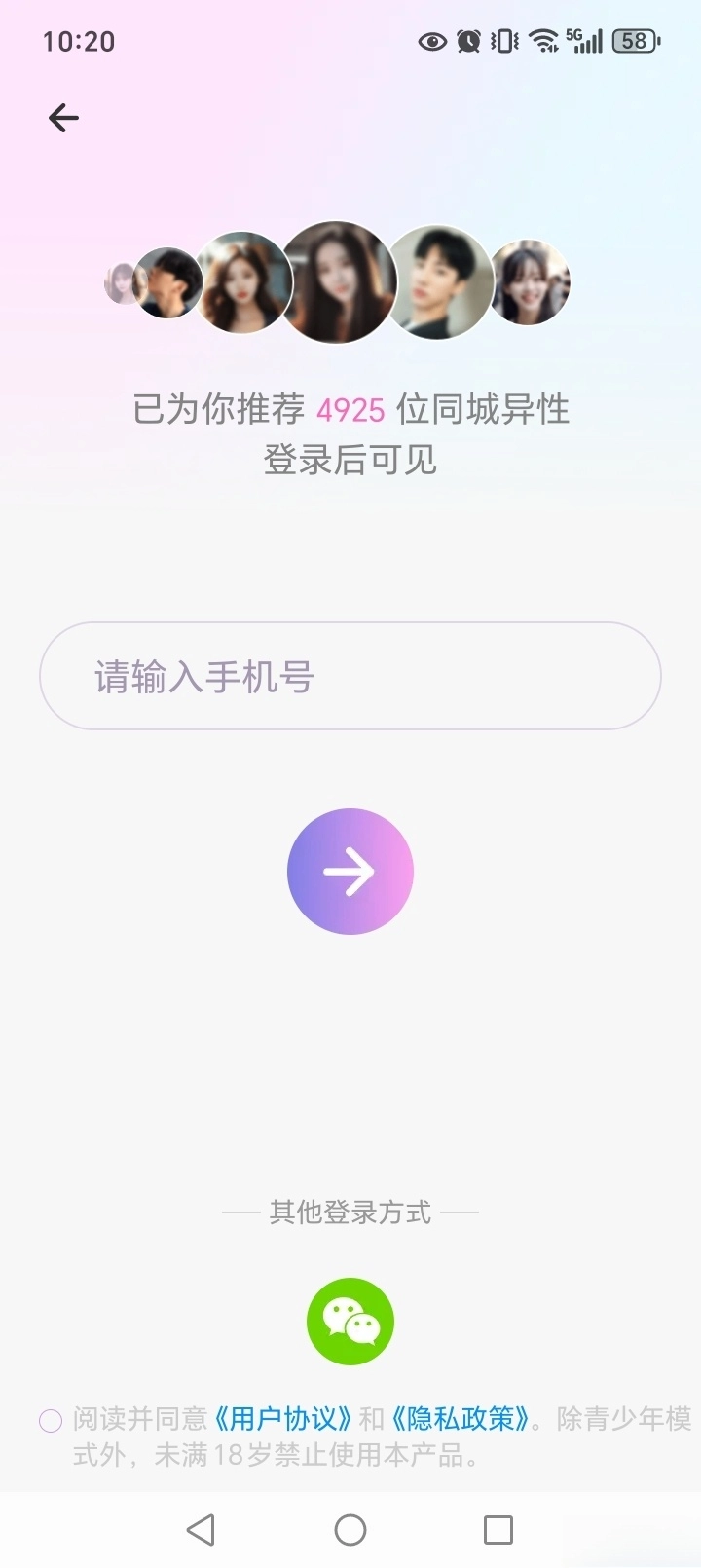Screen dimensions: 701x1568
Task: Open WeChat login option
Action: [350, 1322]
